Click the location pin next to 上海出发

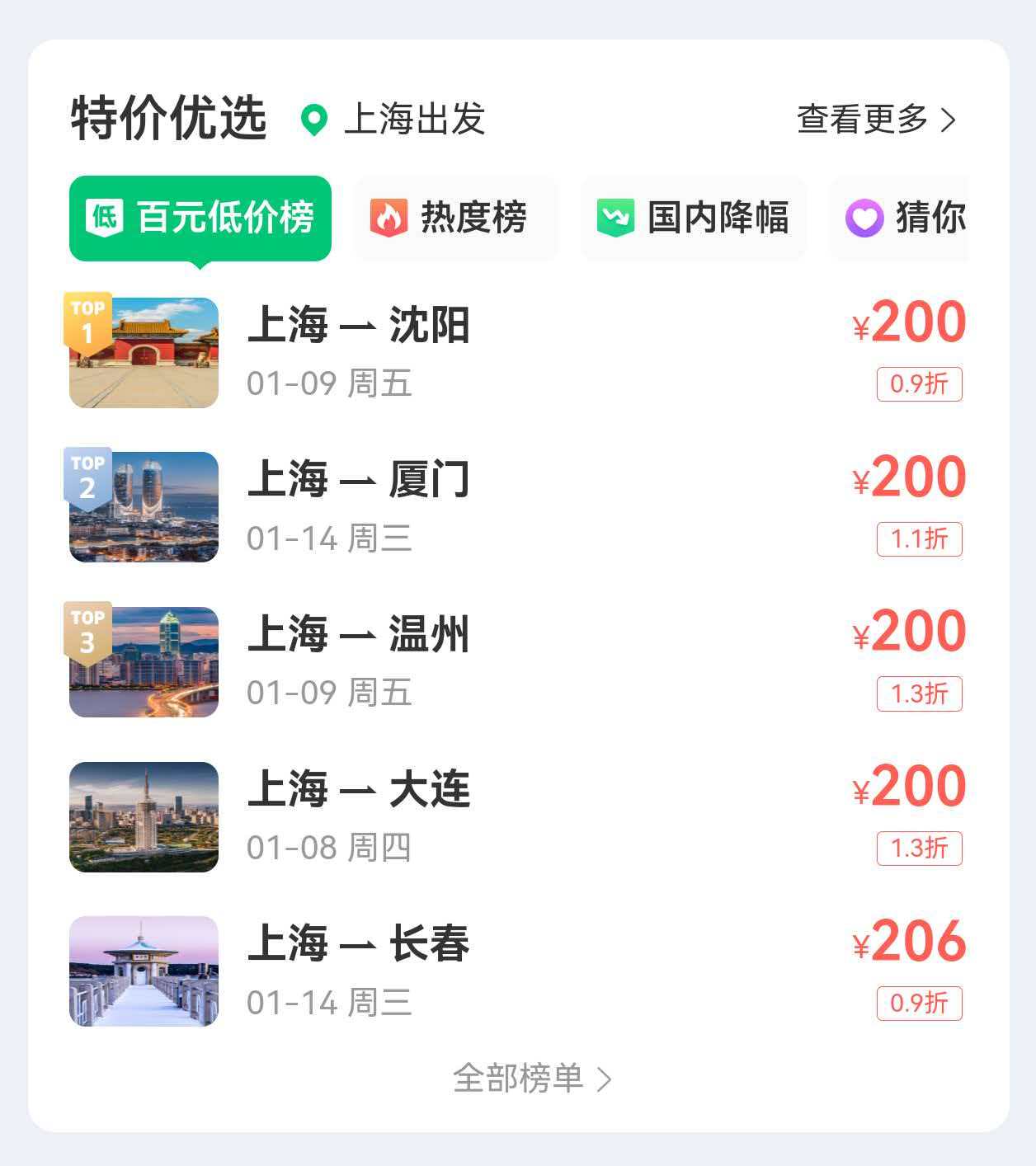coord(316,119)
